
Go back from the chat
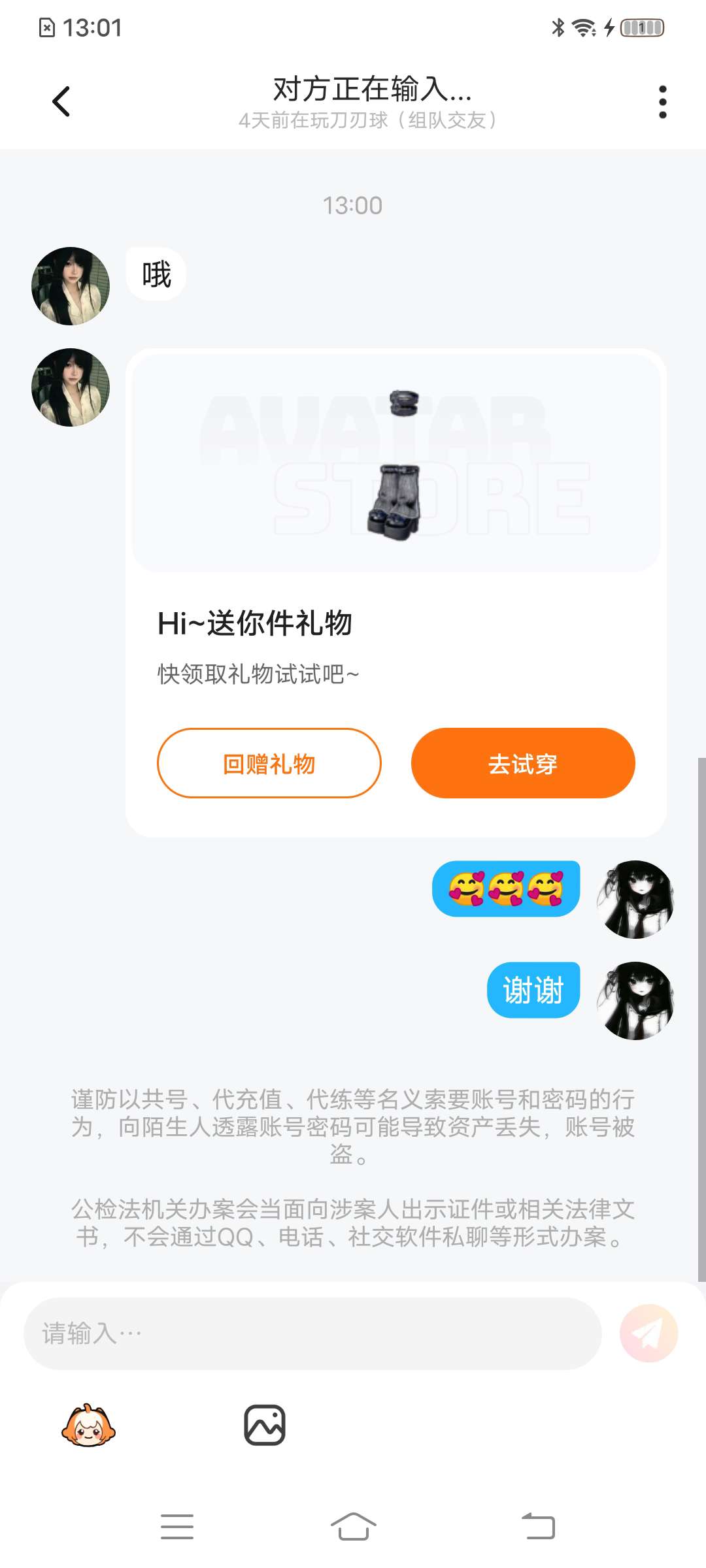[x=61, y=102]
